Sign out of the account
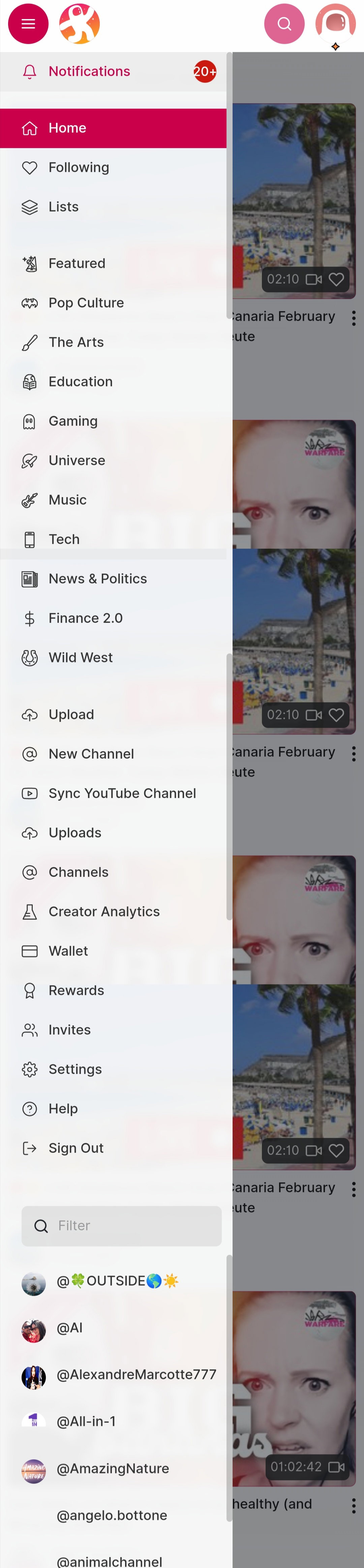Screen dimensions: 364x1568 (x=113, y=1148)
